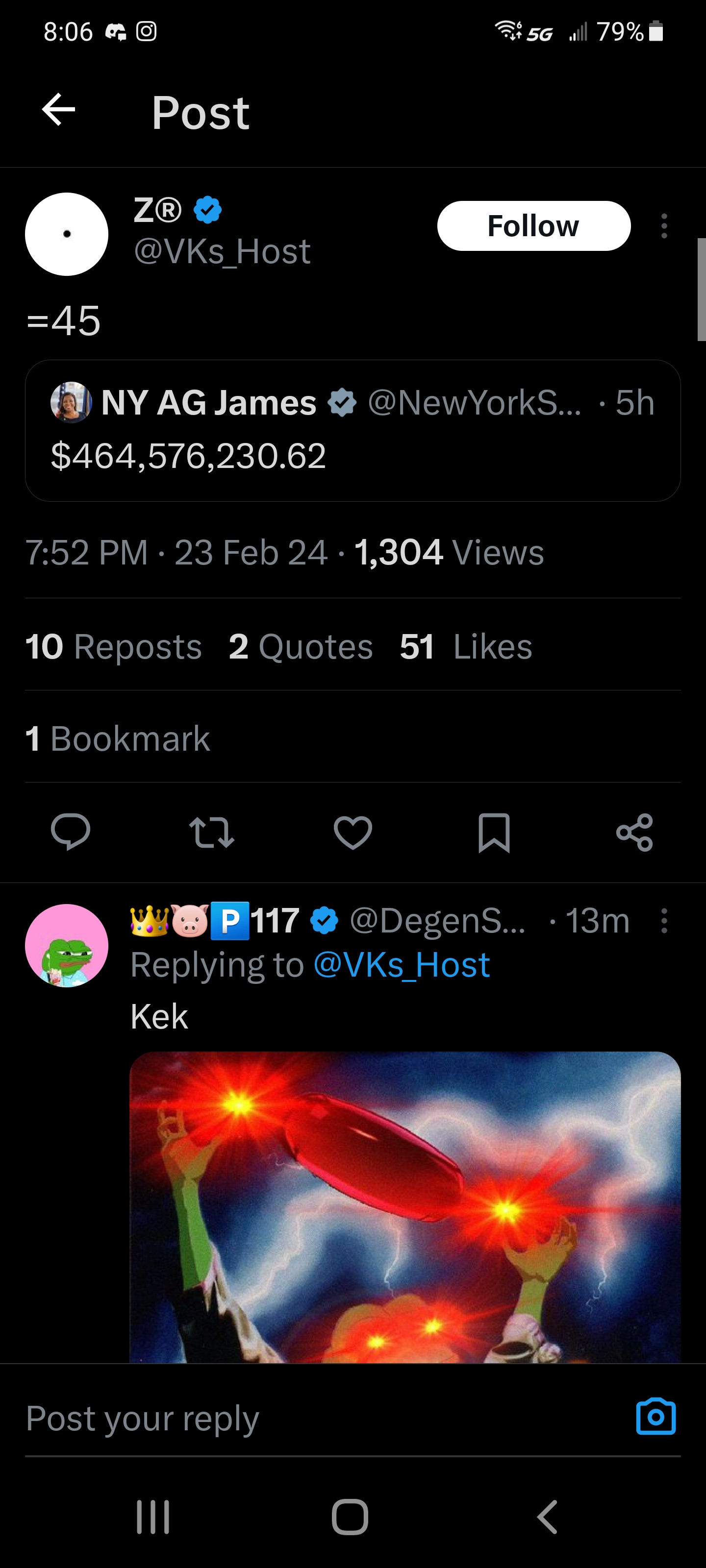Like the post with the heart
This screenshot has height=1568, width=706.
353,832
